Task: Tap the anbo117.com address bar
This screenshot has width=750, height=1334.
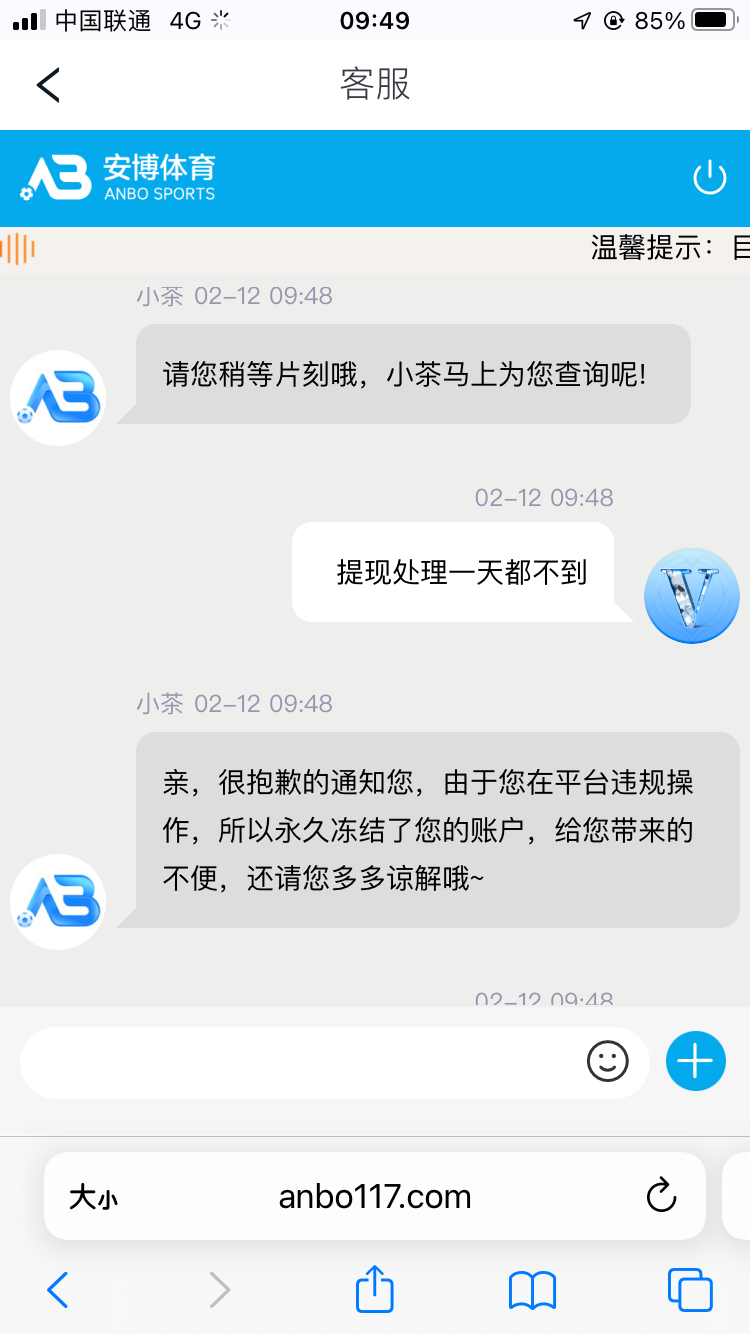Action: 373,1196
